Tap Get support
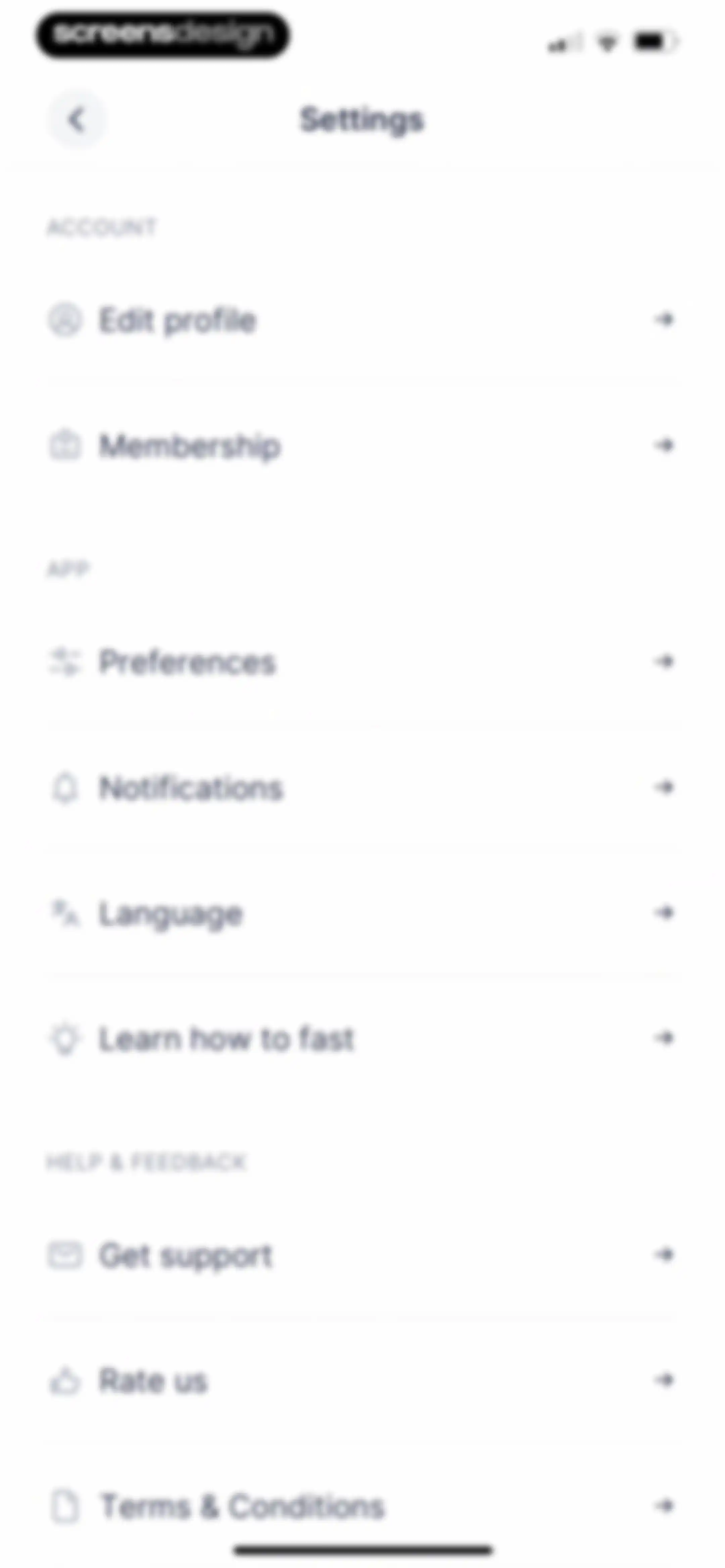Image resolution: width=725 pixels, height=1568 pixels. [362, 1255]
